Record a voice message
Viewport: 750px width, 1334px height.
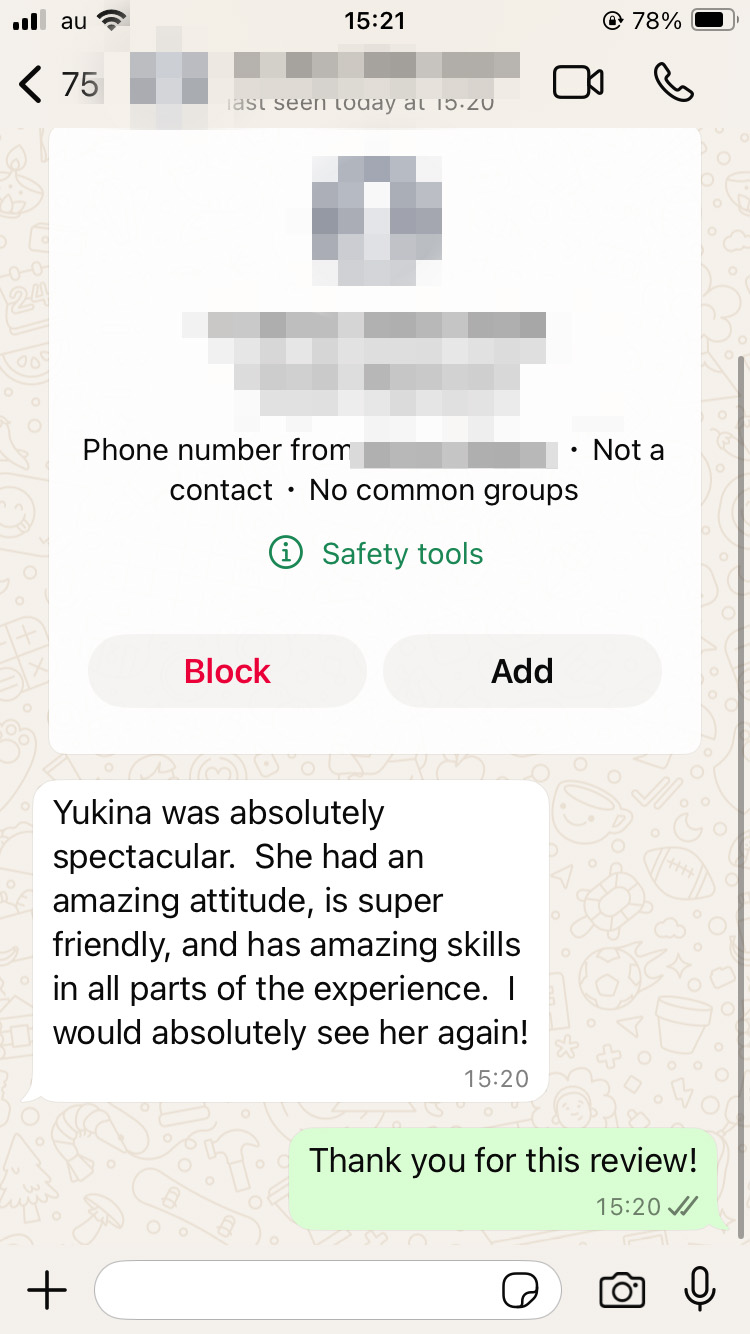[x=700, y=1290]
